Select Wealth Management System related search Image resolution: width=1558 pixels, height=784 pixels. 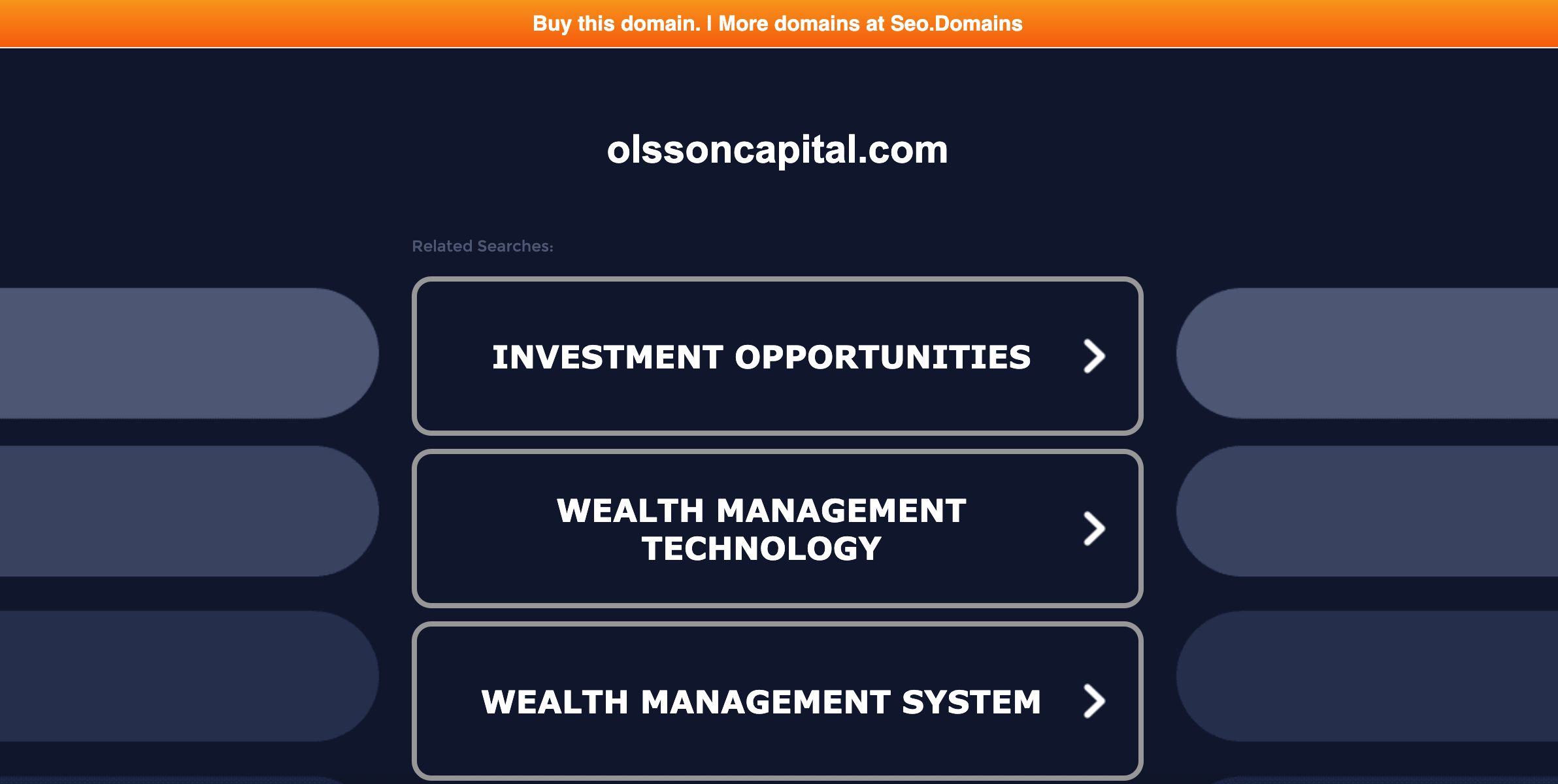777,702
